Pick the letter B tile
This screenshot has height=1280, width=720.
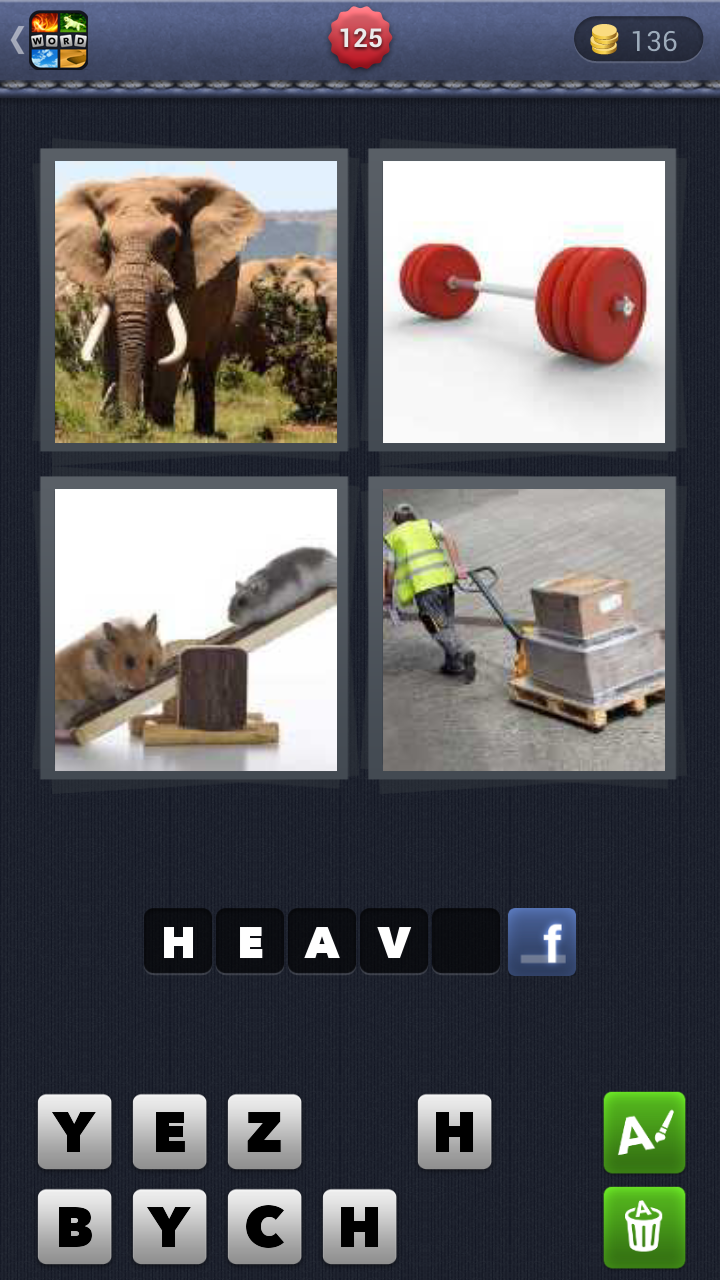pyautogui.click(x=74, y=1226)
